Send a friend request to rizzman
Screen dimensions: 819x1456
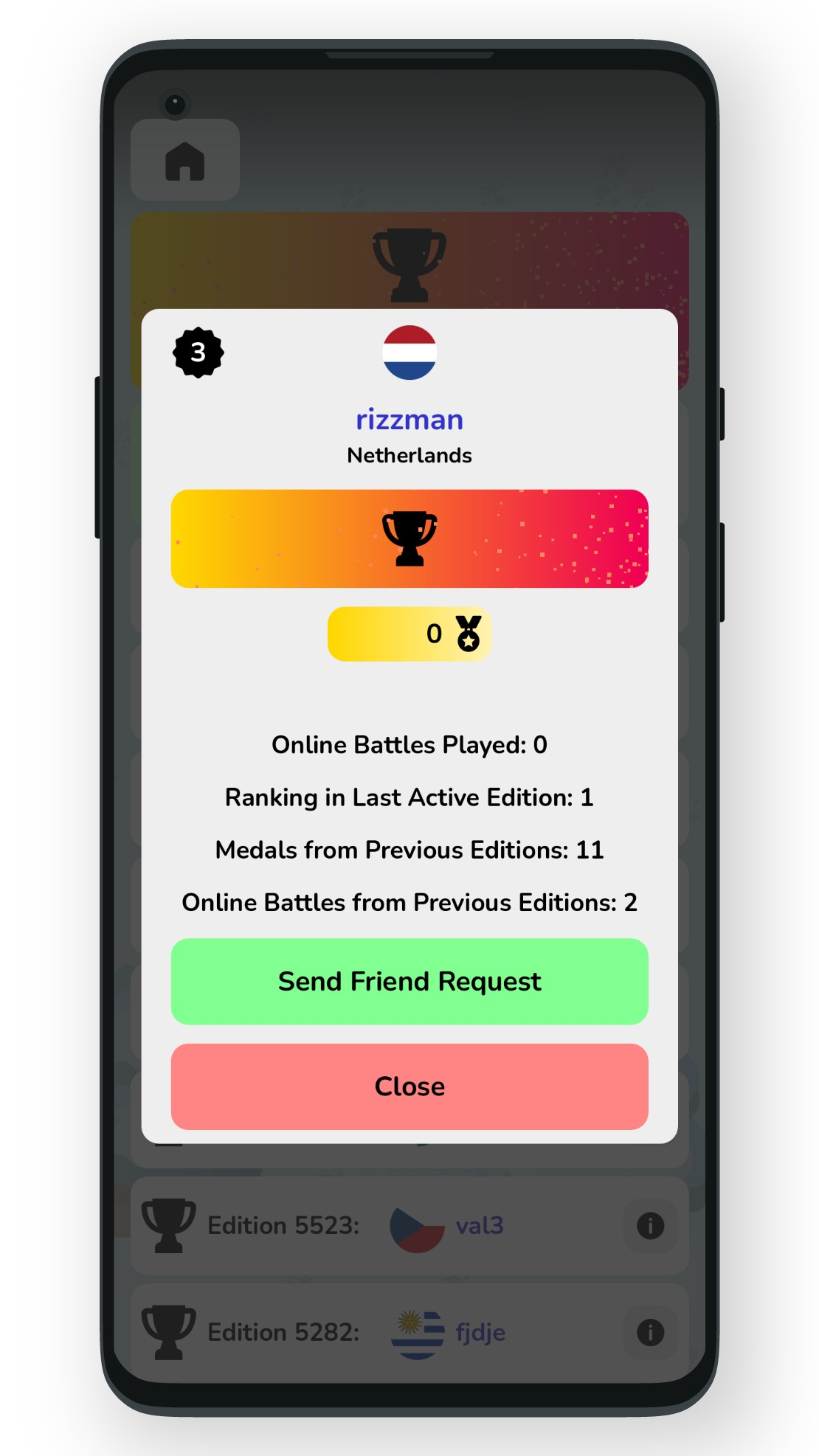pos(409,981)
